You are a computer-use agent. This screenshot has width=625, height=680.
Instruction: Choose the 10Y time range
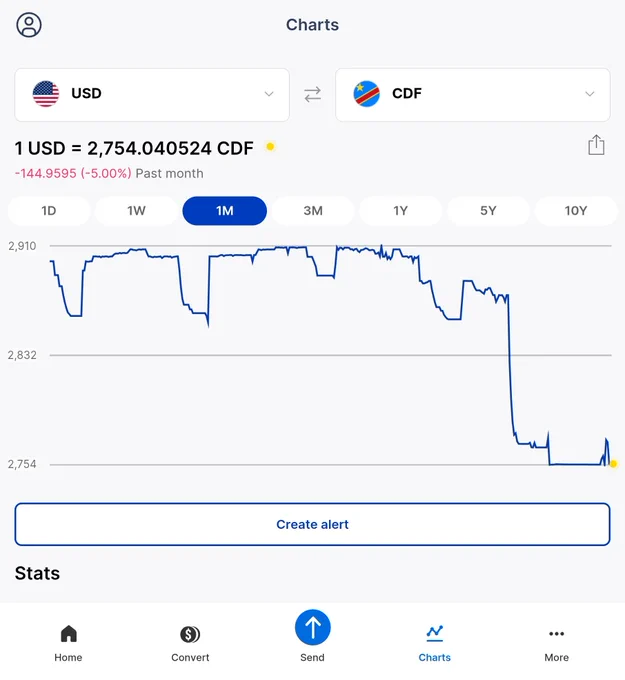[x=576, y=211]
